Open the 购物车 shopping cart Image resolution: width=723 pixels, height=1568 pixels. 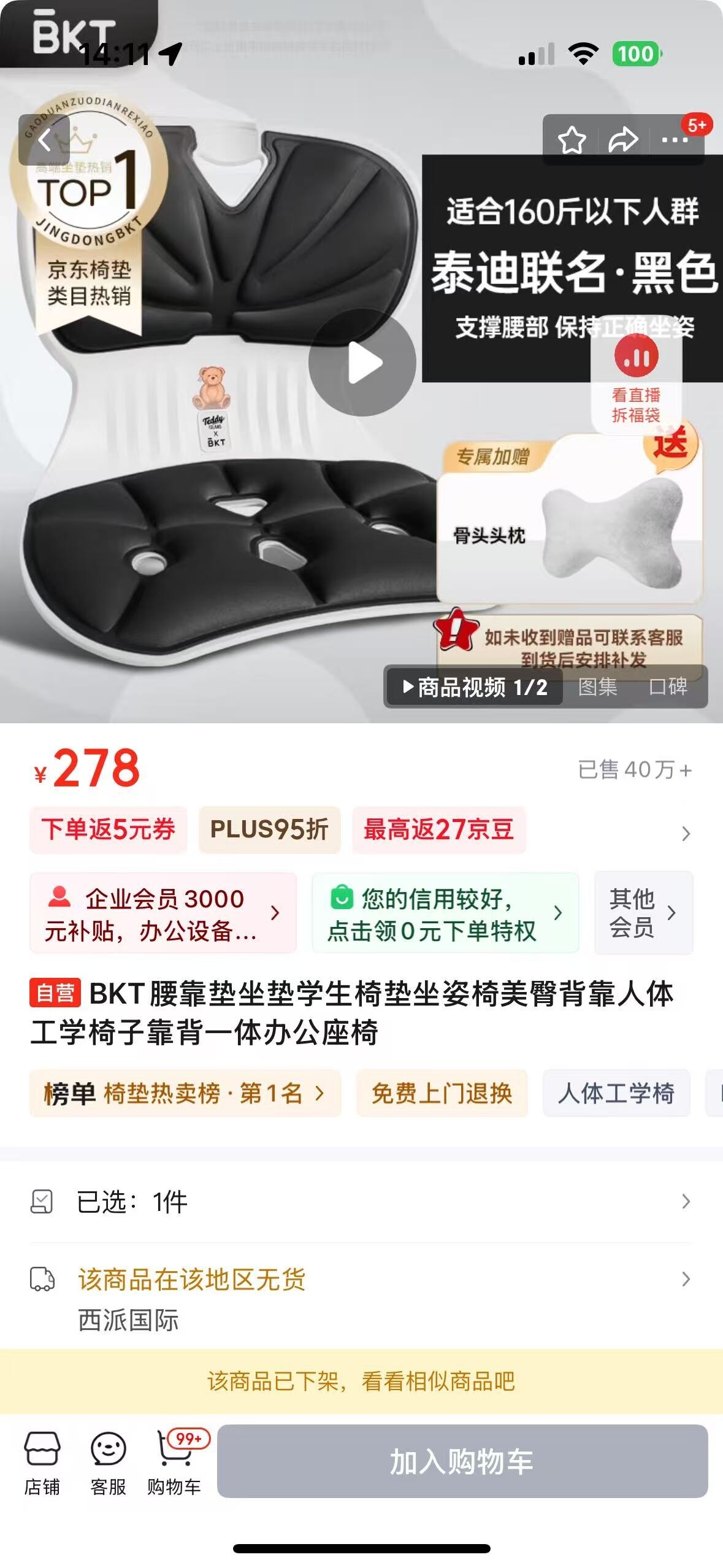tap(174, 1462)
